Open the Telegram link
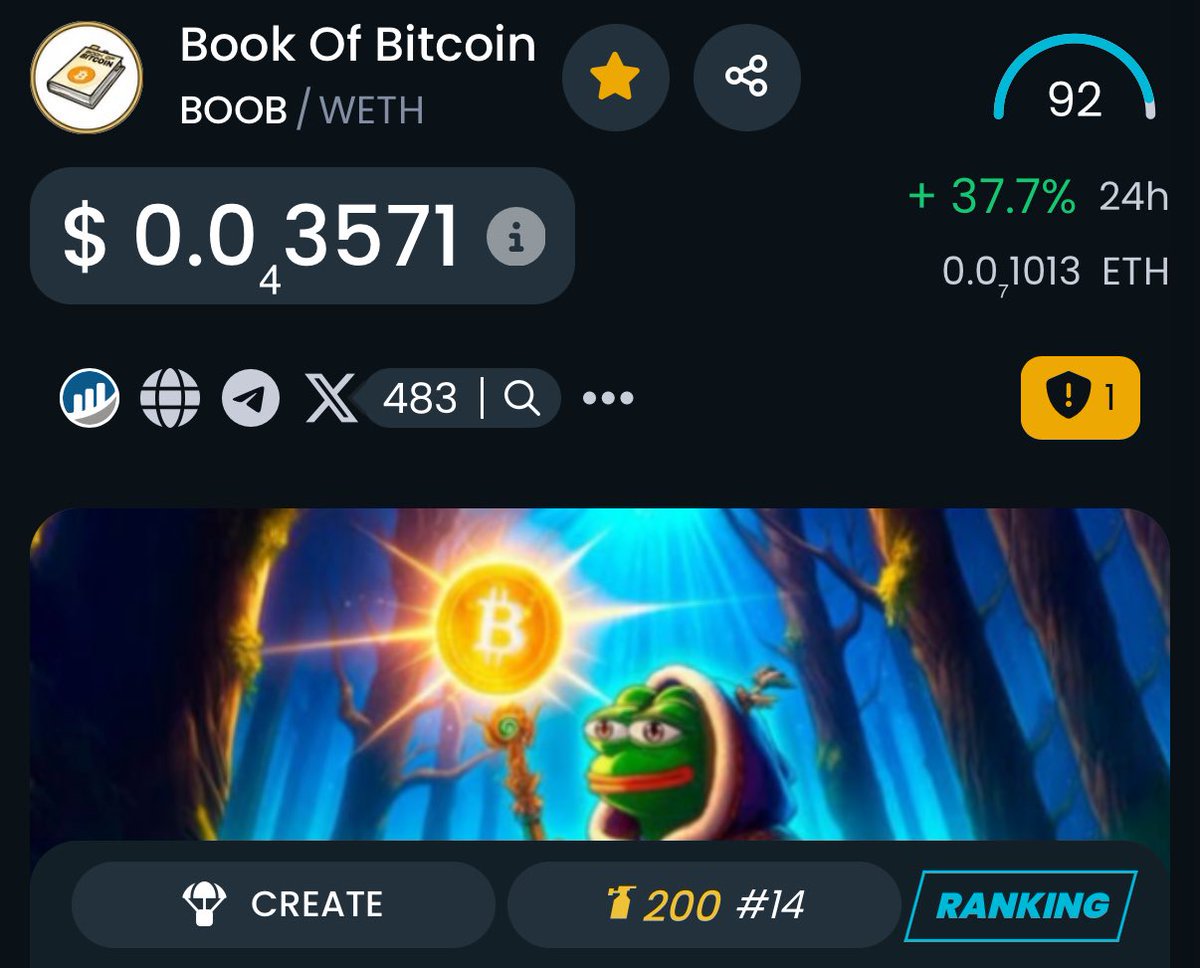This screenshot has width=1200, height=968. (x=250, y=398)
